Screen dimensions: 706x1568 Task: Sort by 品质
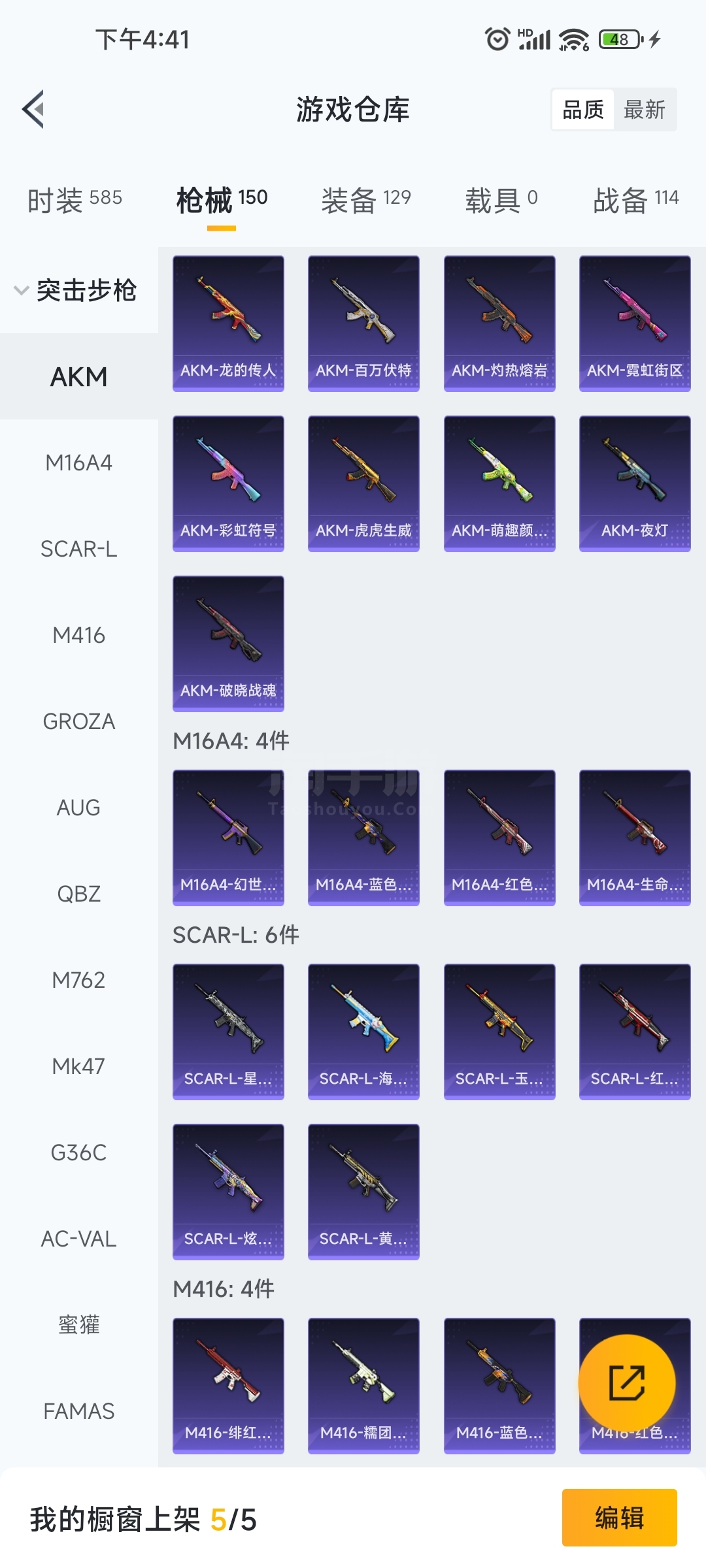tap(583, 109)
